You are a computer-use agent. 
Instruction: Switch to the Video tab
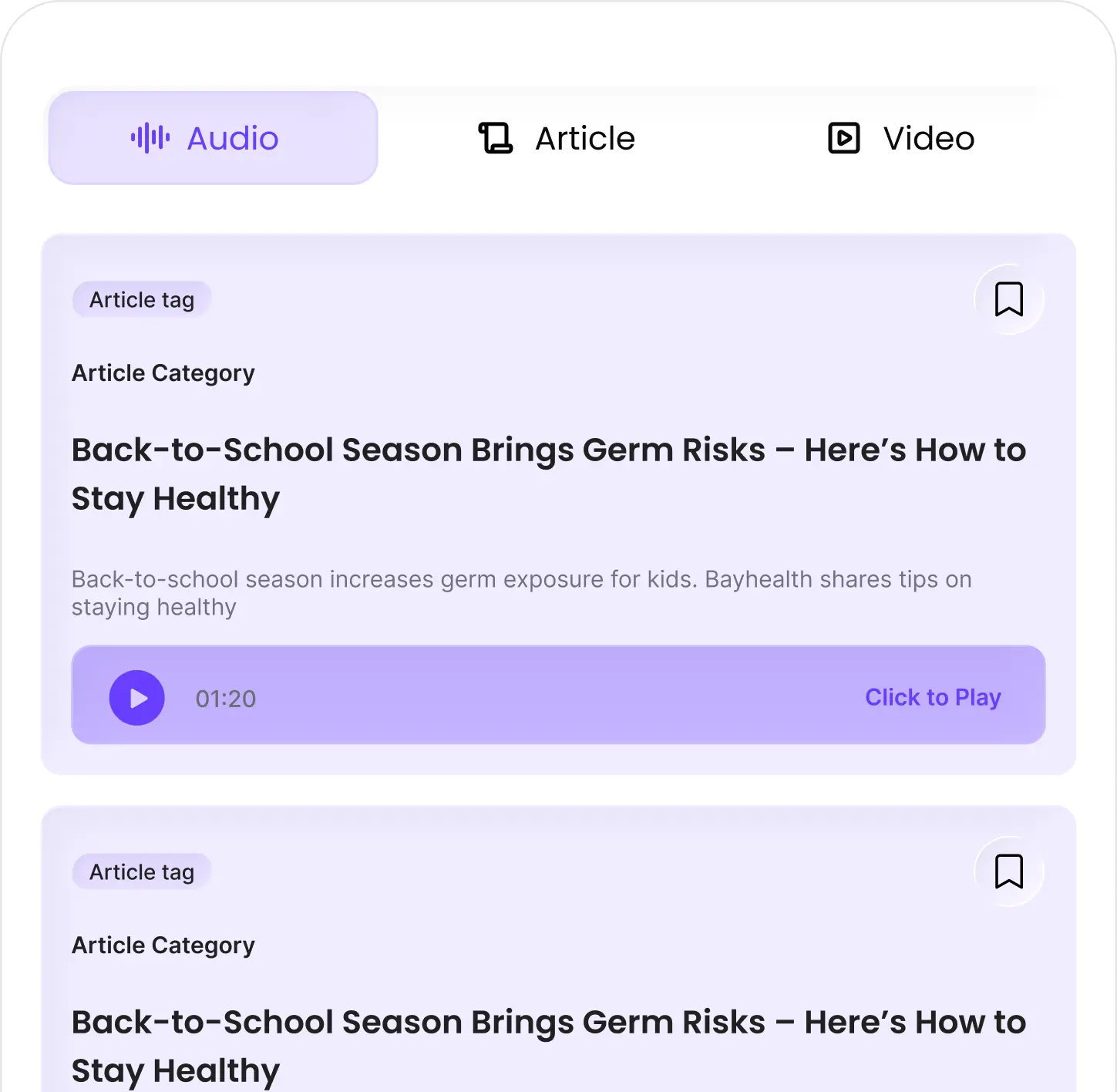(900, 139)
